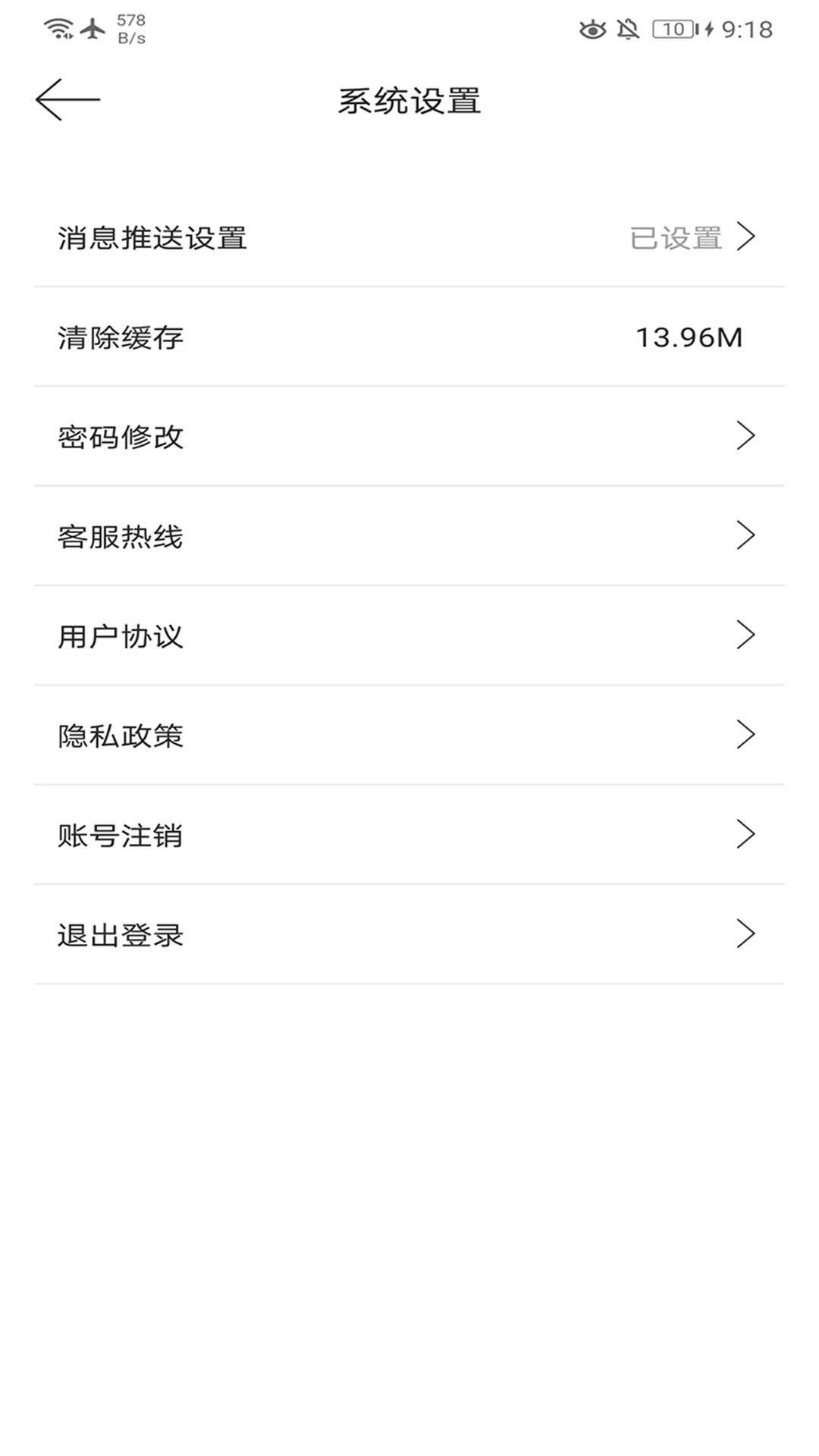Click the clock showing 9:18

746,29
